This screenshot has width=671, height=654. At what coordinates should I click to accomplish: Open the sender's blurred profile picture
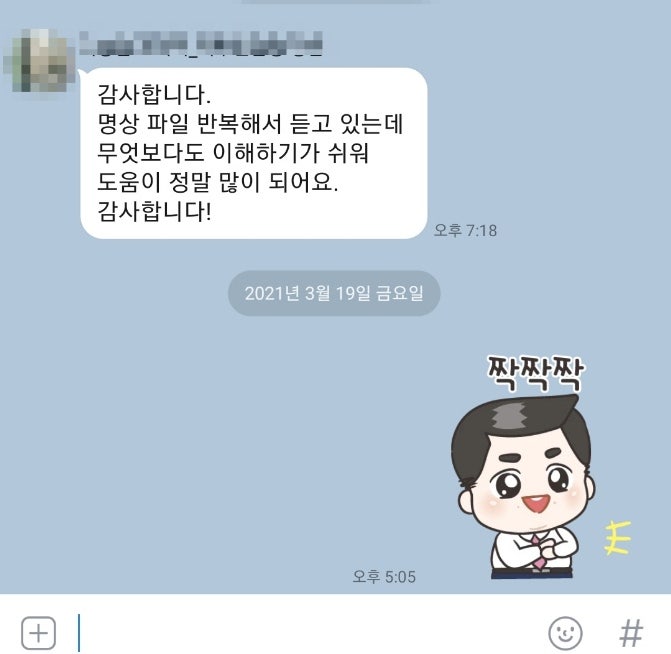pos(41,62)
